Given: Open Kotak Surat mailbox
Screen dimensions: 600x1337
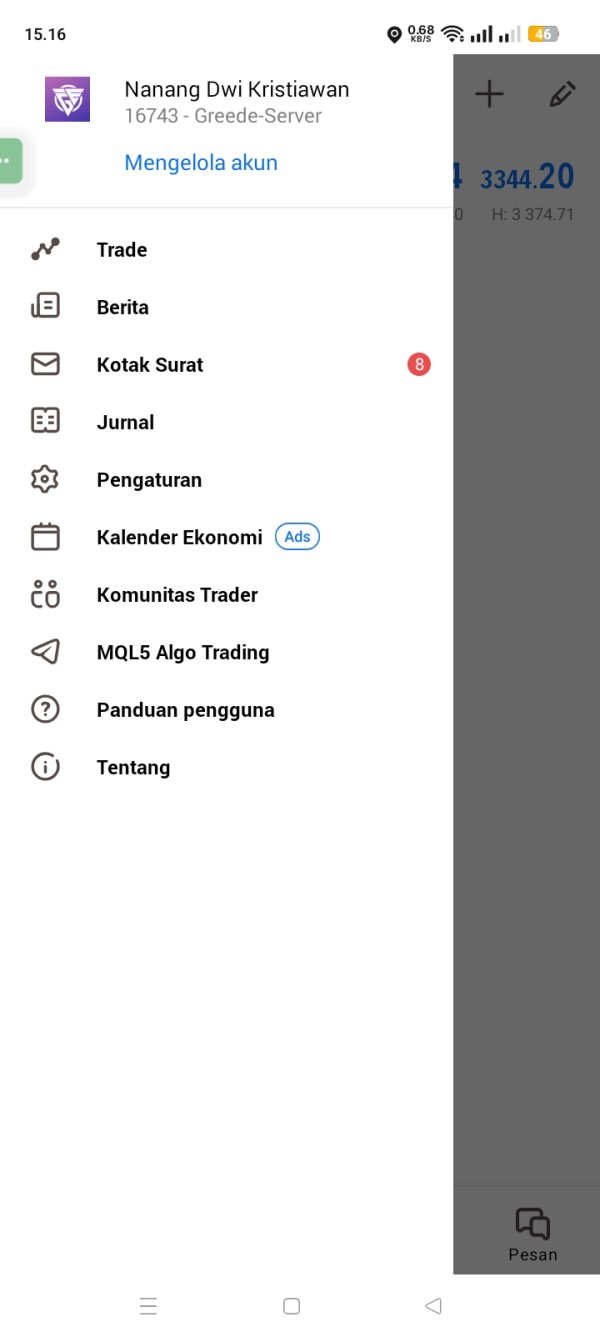Looking at the screenshot, I should click(150, 365).
